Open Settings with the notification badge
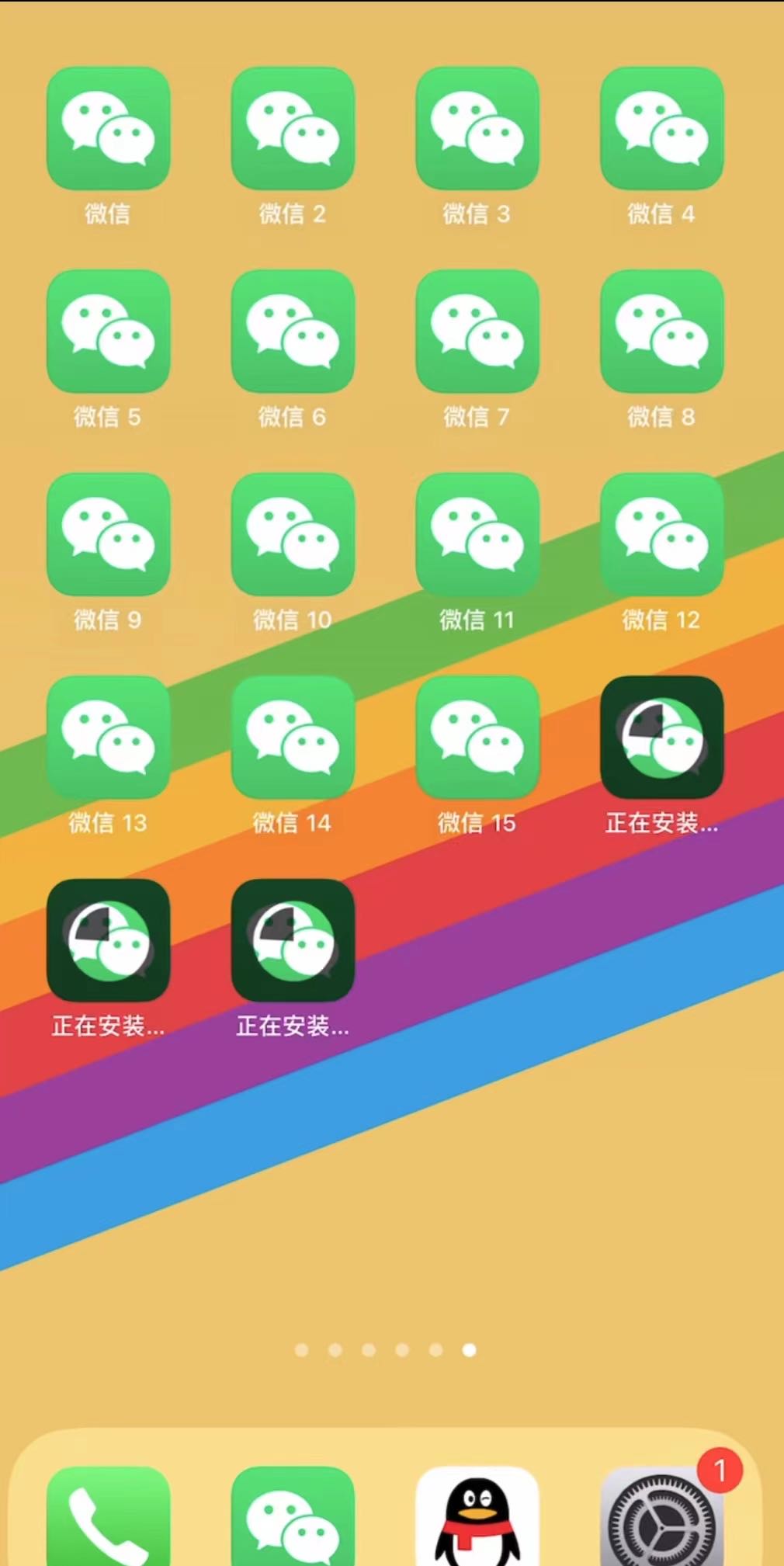This screenshot has height=1566, width=784. click(661, 1518)
